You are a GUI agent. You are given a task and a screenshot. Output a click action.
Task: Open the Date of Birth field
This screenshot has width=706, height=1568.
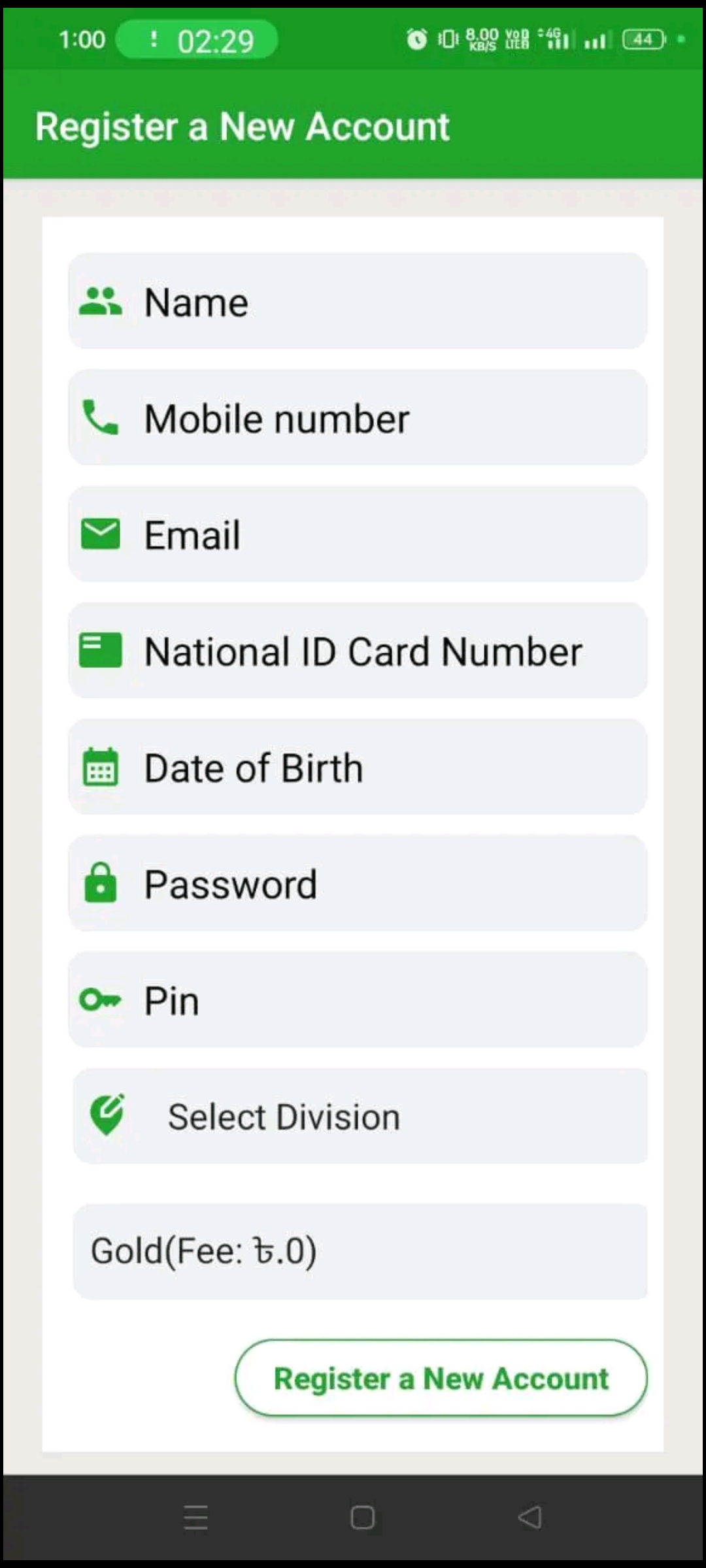[358, 766]
